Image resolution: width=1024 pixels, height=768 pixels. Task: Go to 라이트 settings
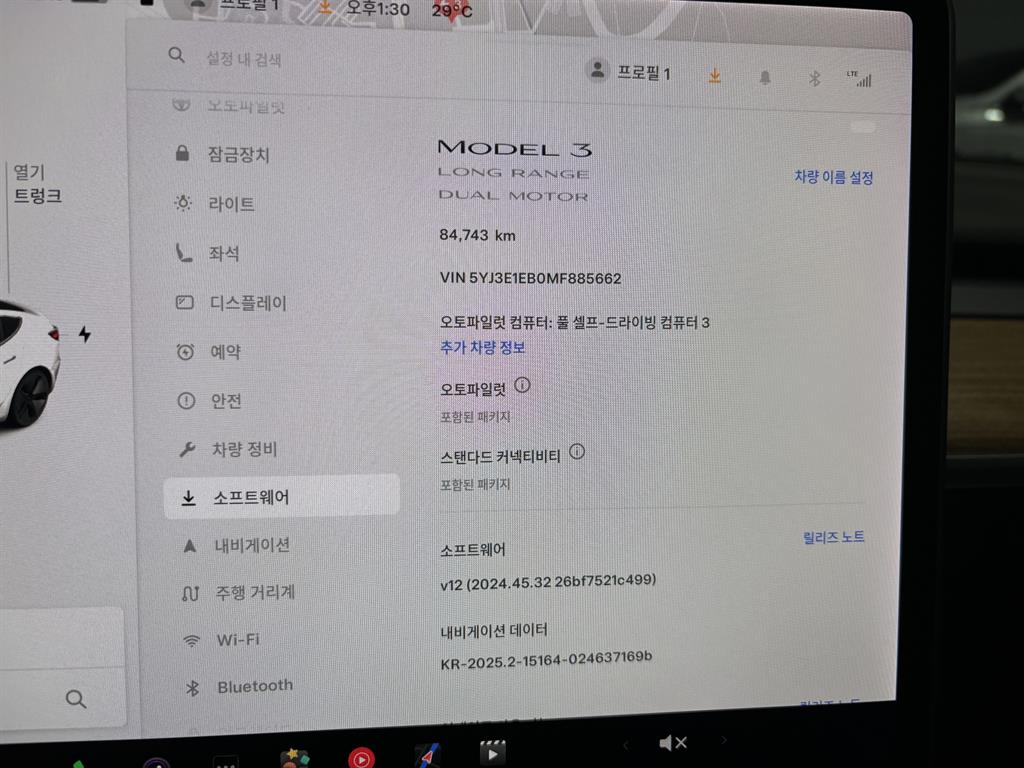pyautogui.click(x=231, y=204)
